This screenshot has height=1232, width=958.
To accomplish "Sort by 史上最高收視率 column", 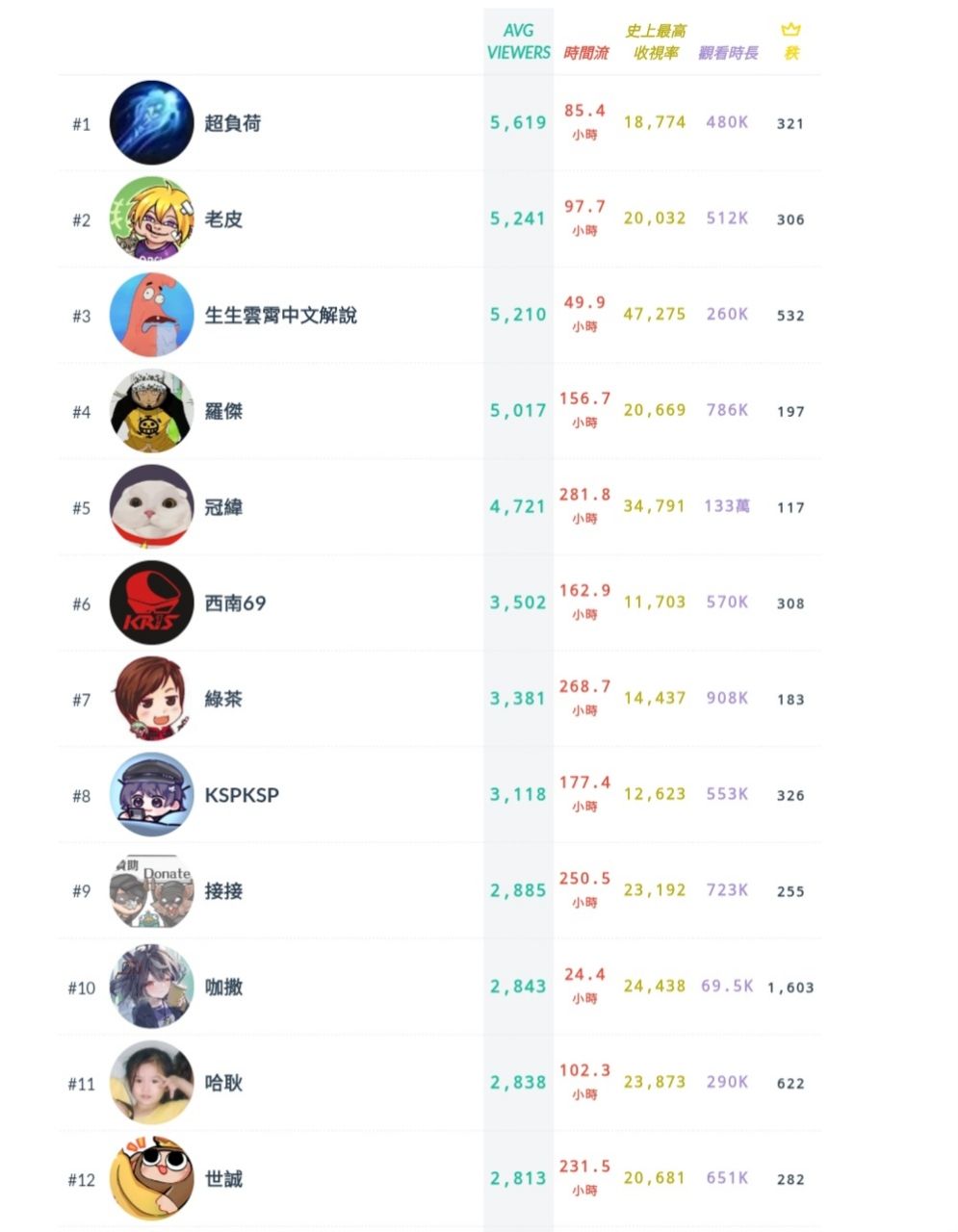I will pos(655,41).
